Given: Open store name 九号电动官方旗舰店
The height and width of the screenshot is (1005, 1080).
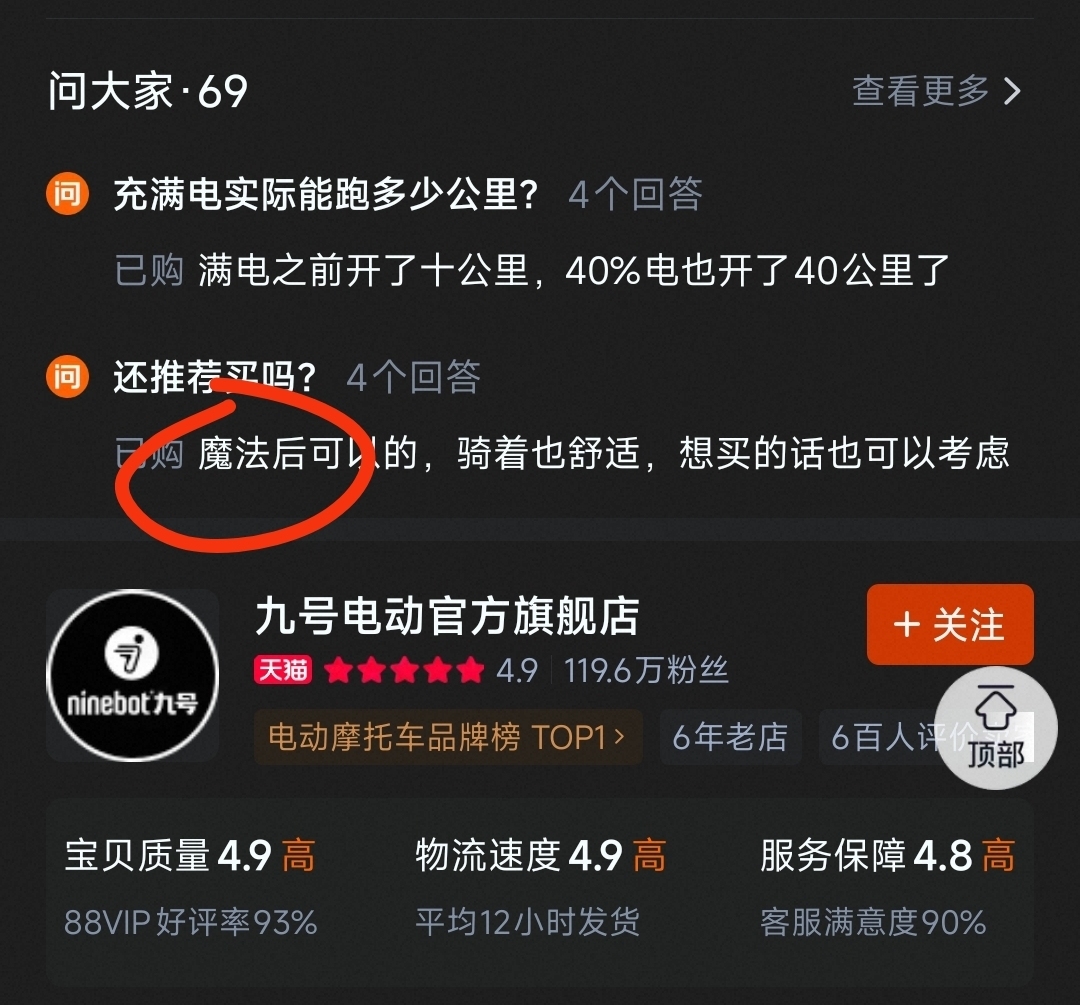Looking at the screenshot, I should 447,616.
